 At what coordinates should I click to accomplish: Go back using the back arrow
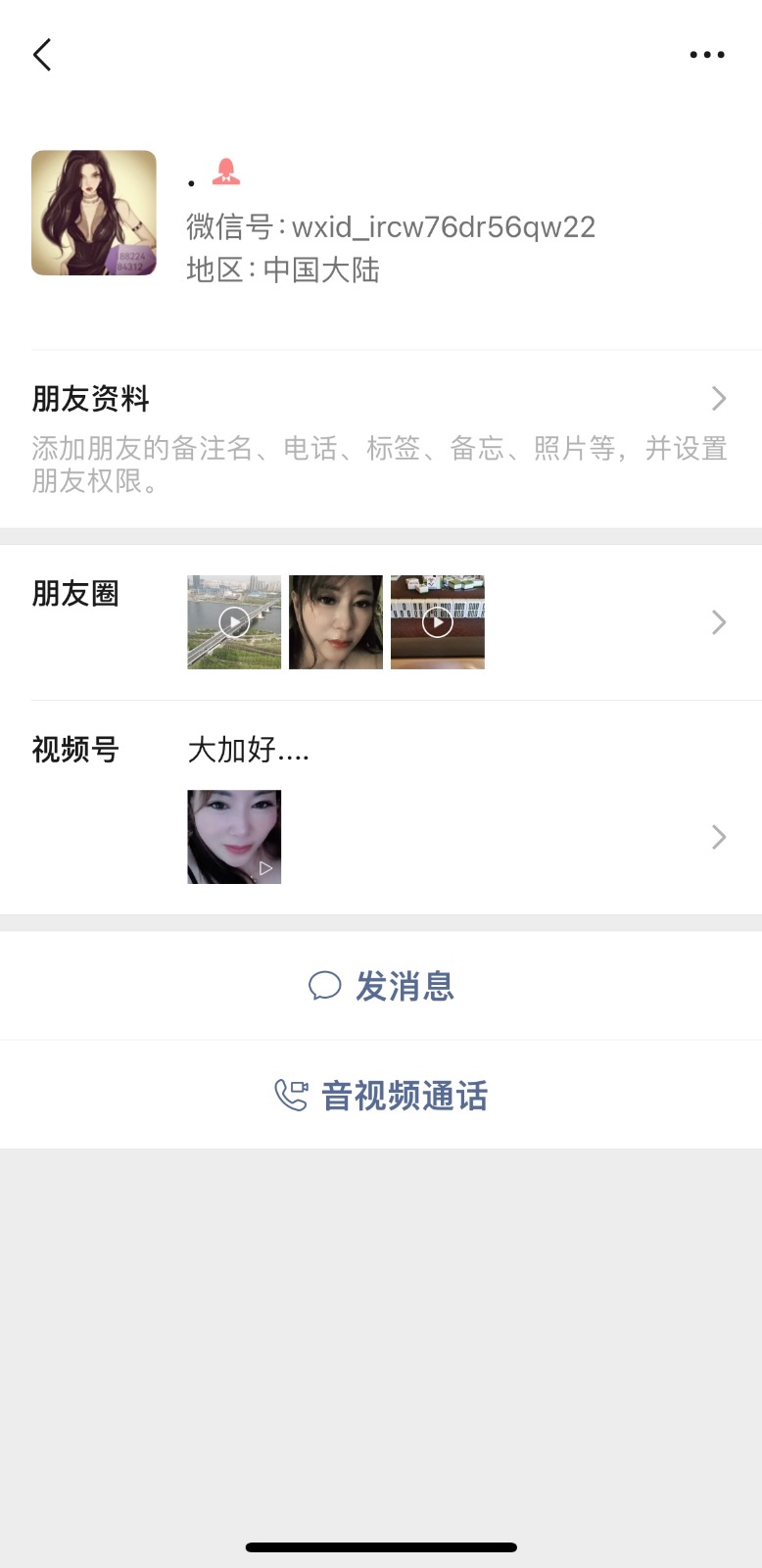pyautogui.click(x=42, y=55)
